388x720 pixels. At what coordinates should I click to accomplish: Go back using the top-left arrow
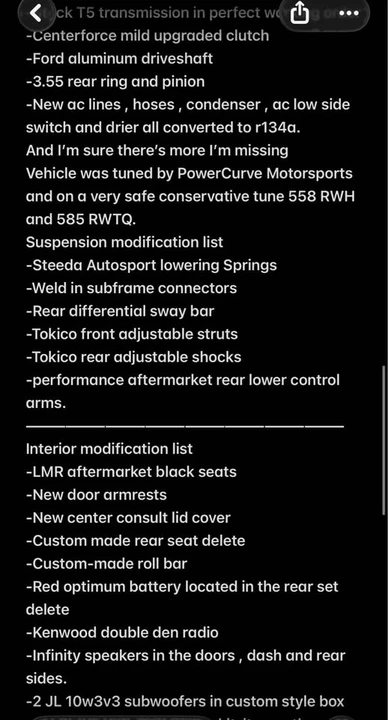(36, 13)
